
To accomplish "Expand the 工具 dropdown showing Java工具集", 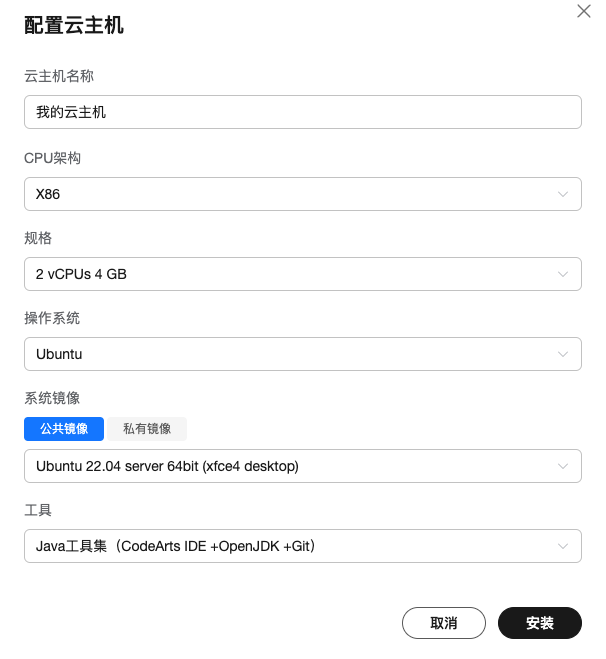I will click(302, 546).
